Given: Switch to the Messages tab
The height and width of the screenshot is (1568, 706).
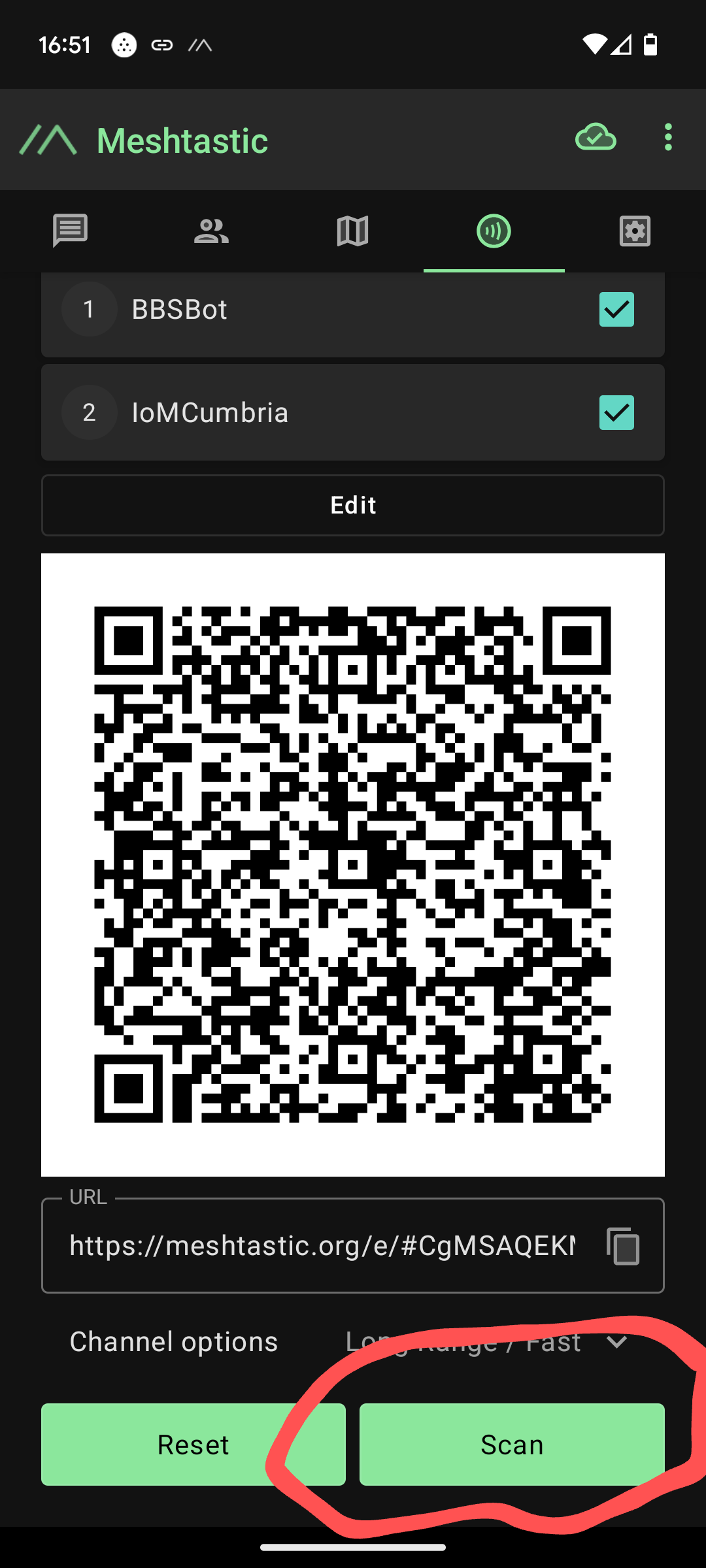Looking at the screenshot, I should pyautogui.click(x=71, y=231).
